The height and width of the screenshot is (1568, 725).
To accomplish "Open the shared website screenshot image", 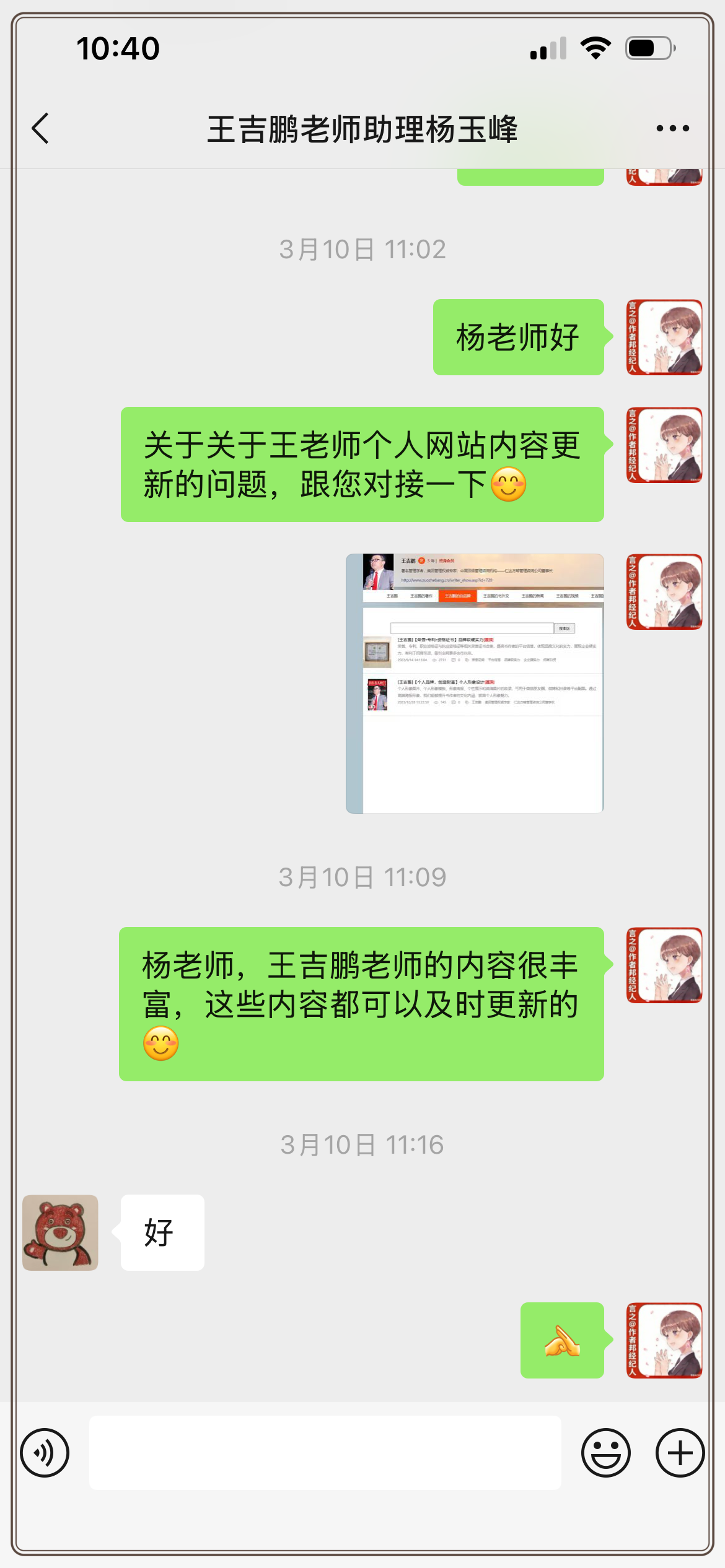I will pyautogui.click(x=475, y=683).
